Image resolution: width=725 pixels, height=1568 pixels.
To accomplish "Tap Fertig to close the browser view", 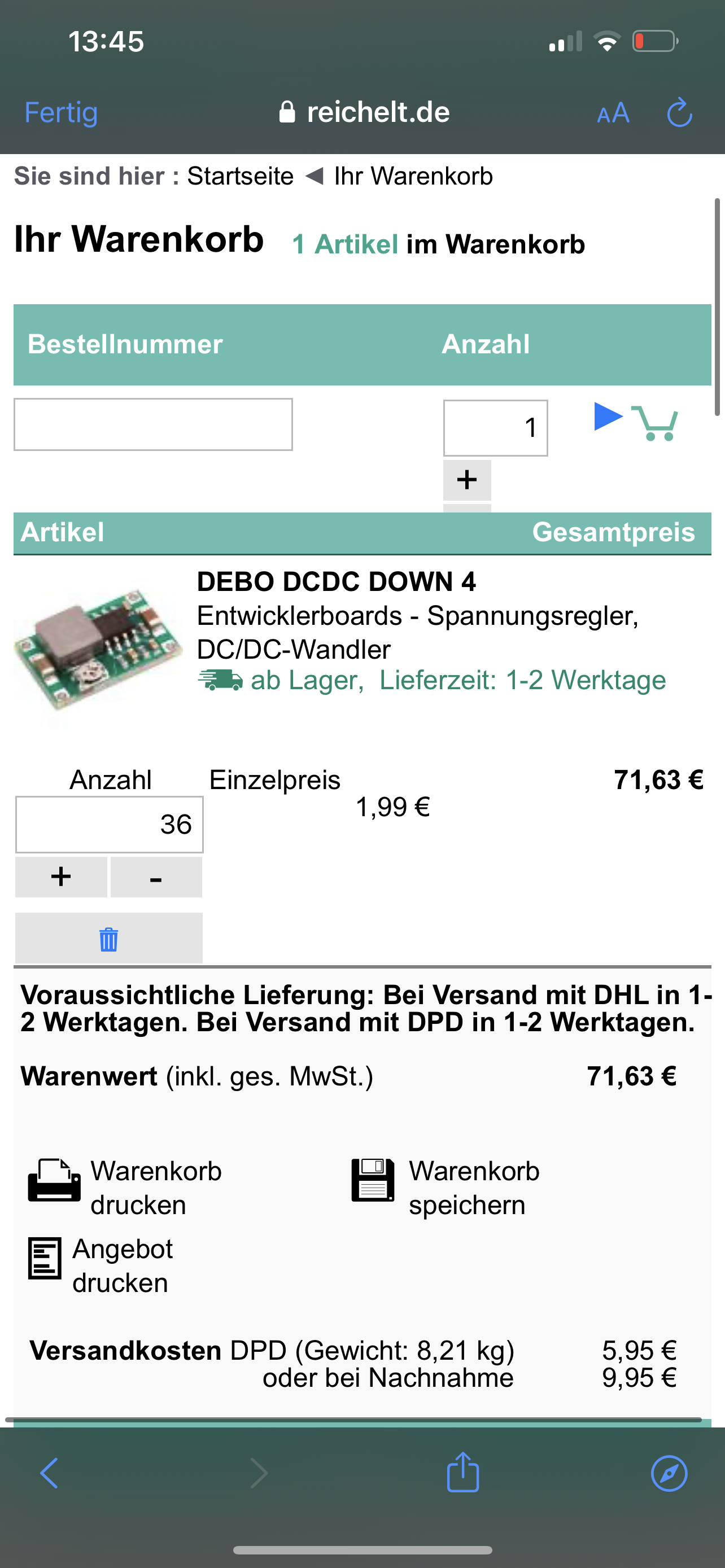I will (x=61, y=113).
